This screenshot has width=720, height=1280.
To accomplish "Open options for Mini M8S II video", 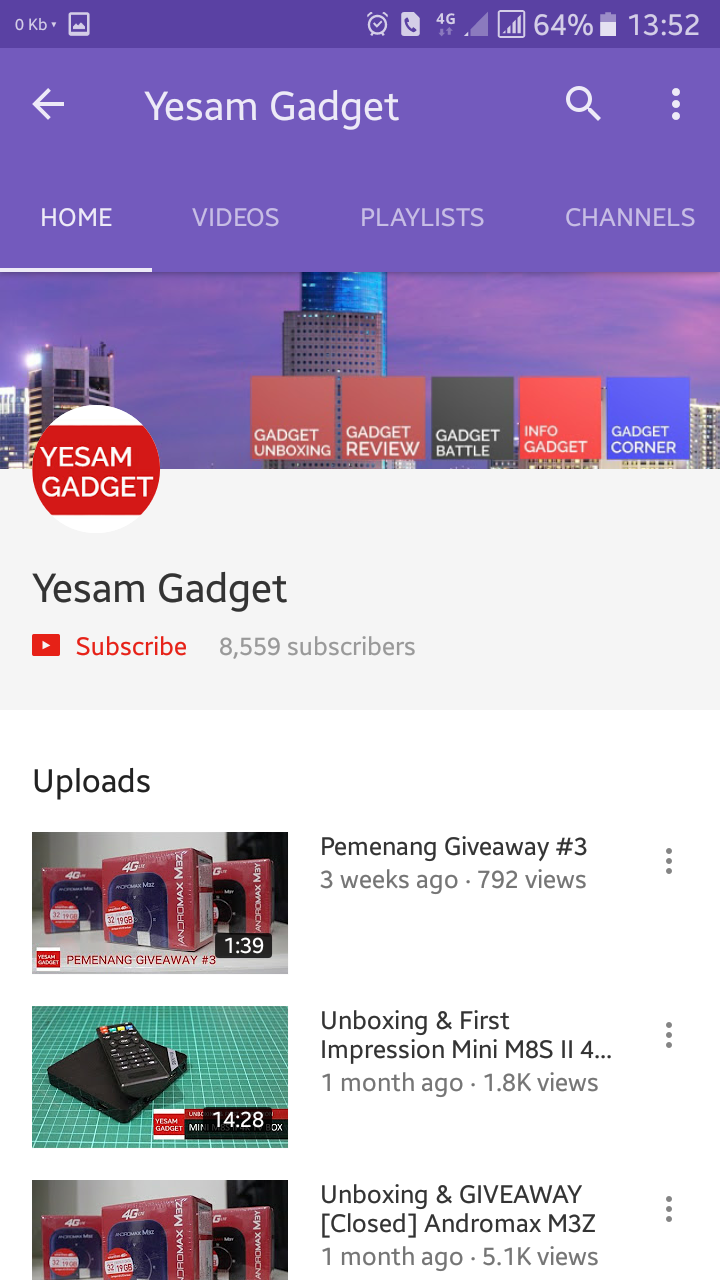I will [668, 1035].
